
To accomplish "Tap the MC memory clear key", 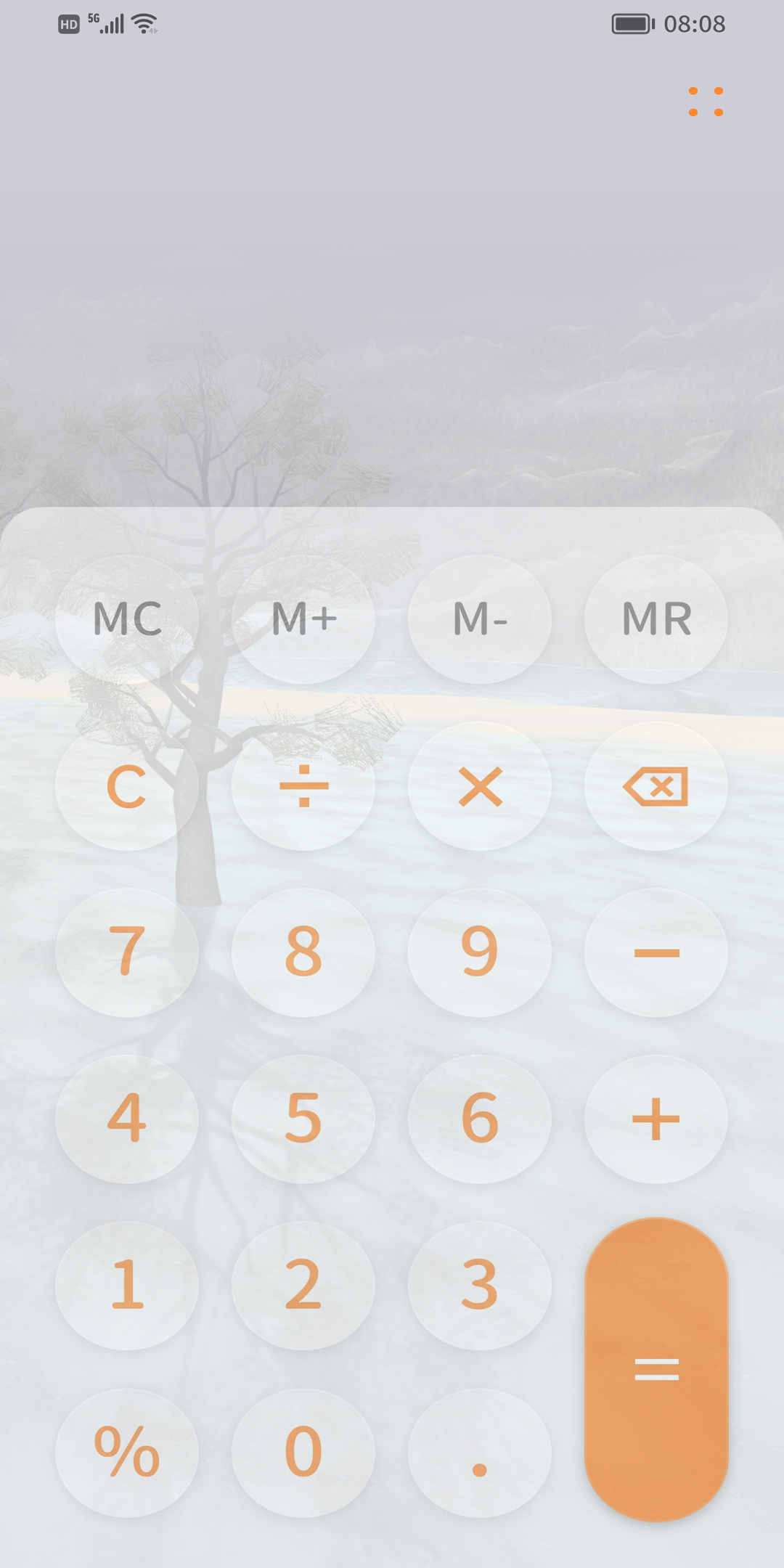I will (127, 619).
